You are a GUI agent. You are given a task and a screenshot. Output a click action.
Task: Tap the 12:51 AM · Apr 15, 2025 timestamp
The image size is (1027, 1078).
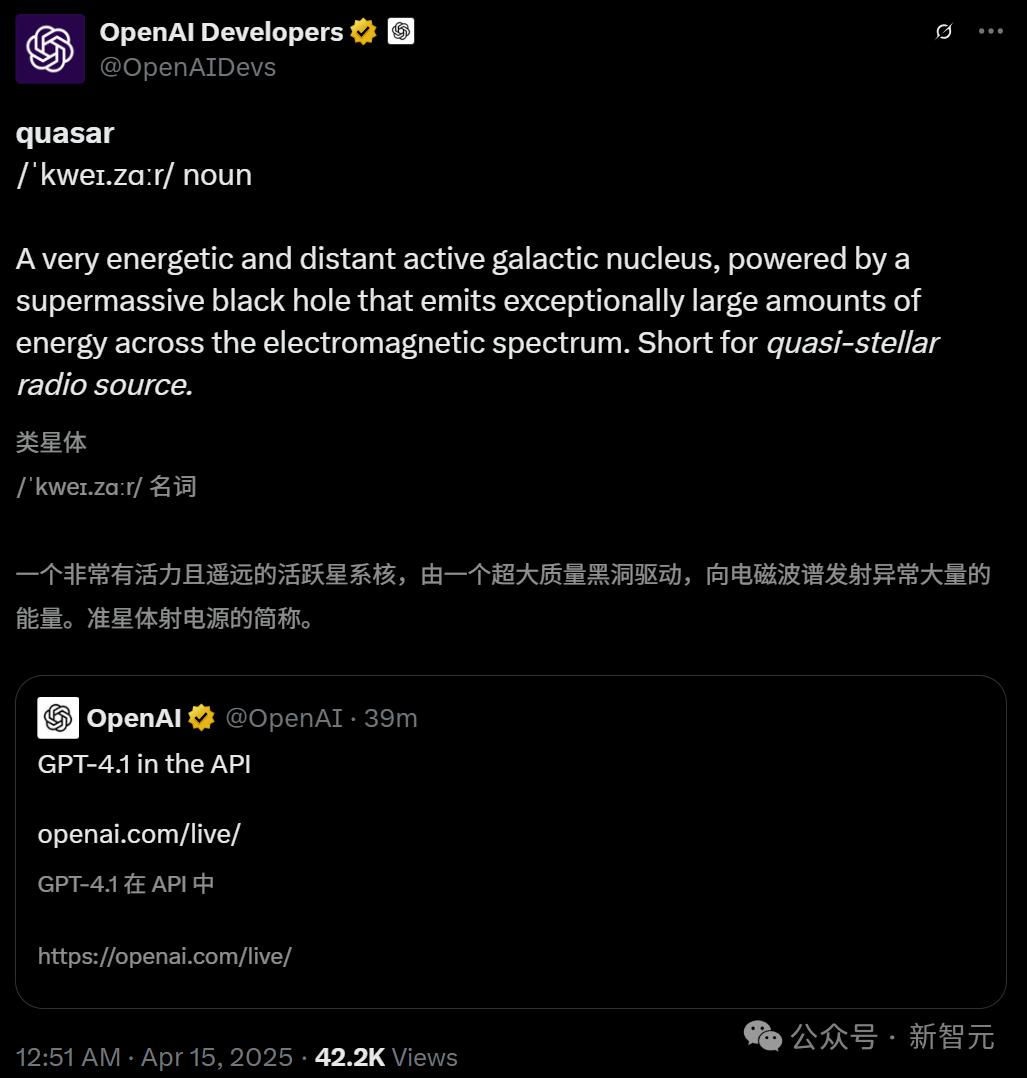coord(154,1057)
